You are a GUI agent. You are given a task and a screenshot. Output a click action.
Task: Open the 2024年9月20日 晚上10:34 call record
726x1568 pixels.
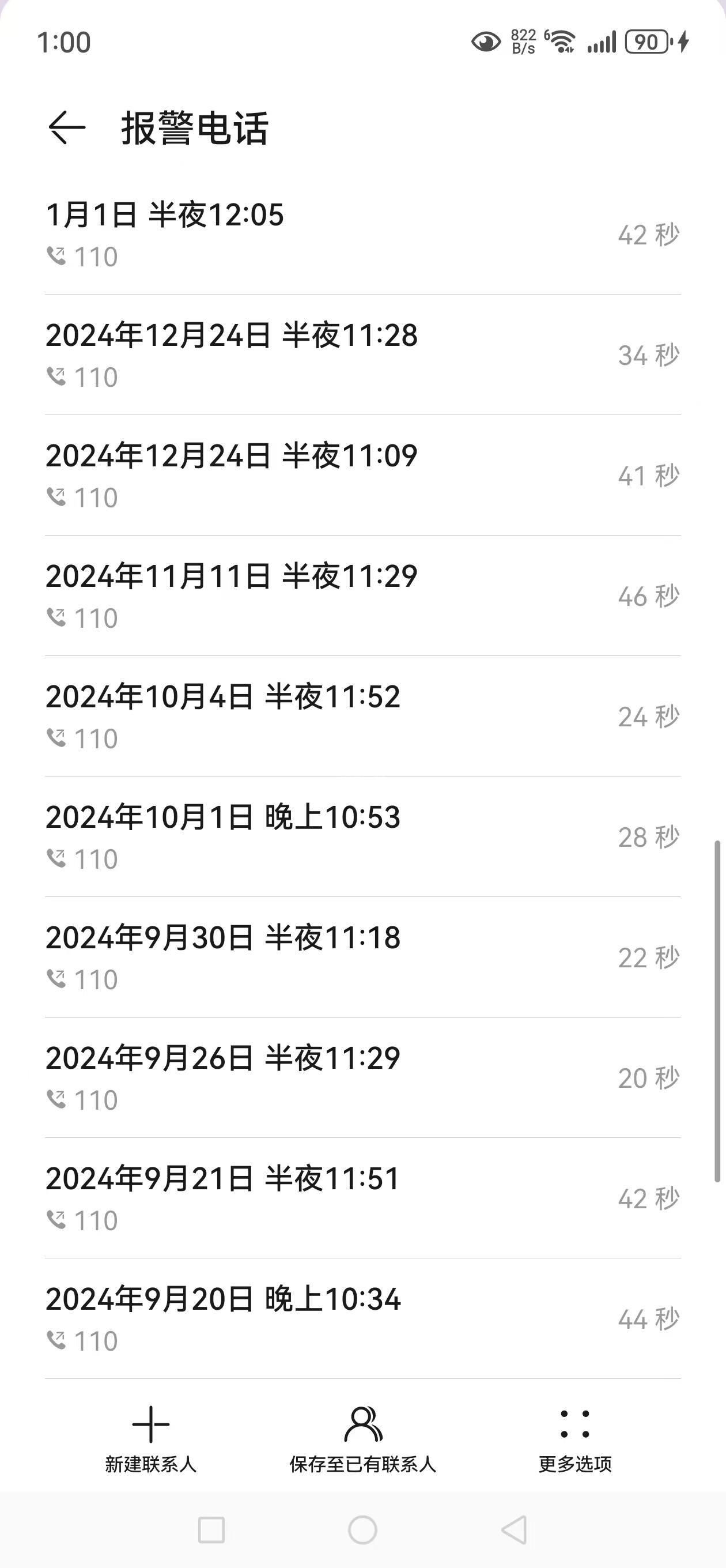(362, 1319)
